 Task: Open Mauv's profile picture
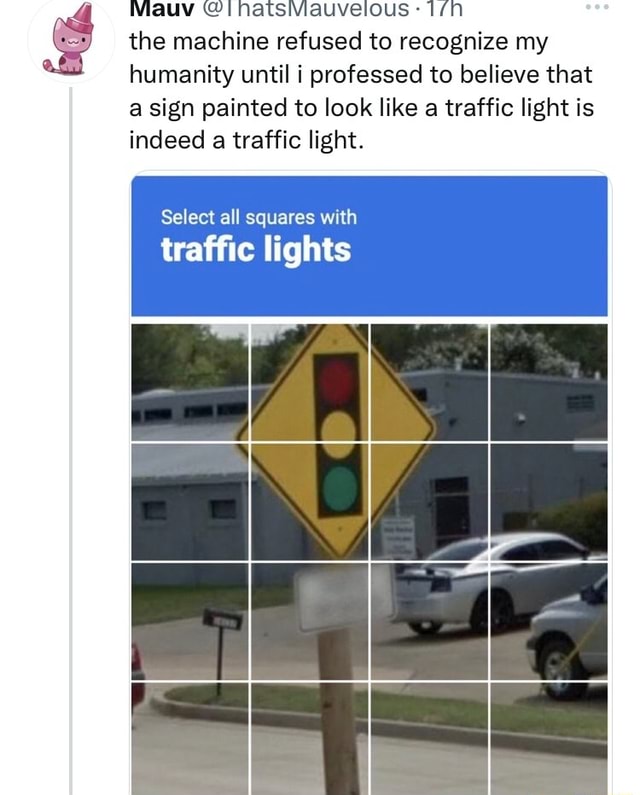pos(70,41)
